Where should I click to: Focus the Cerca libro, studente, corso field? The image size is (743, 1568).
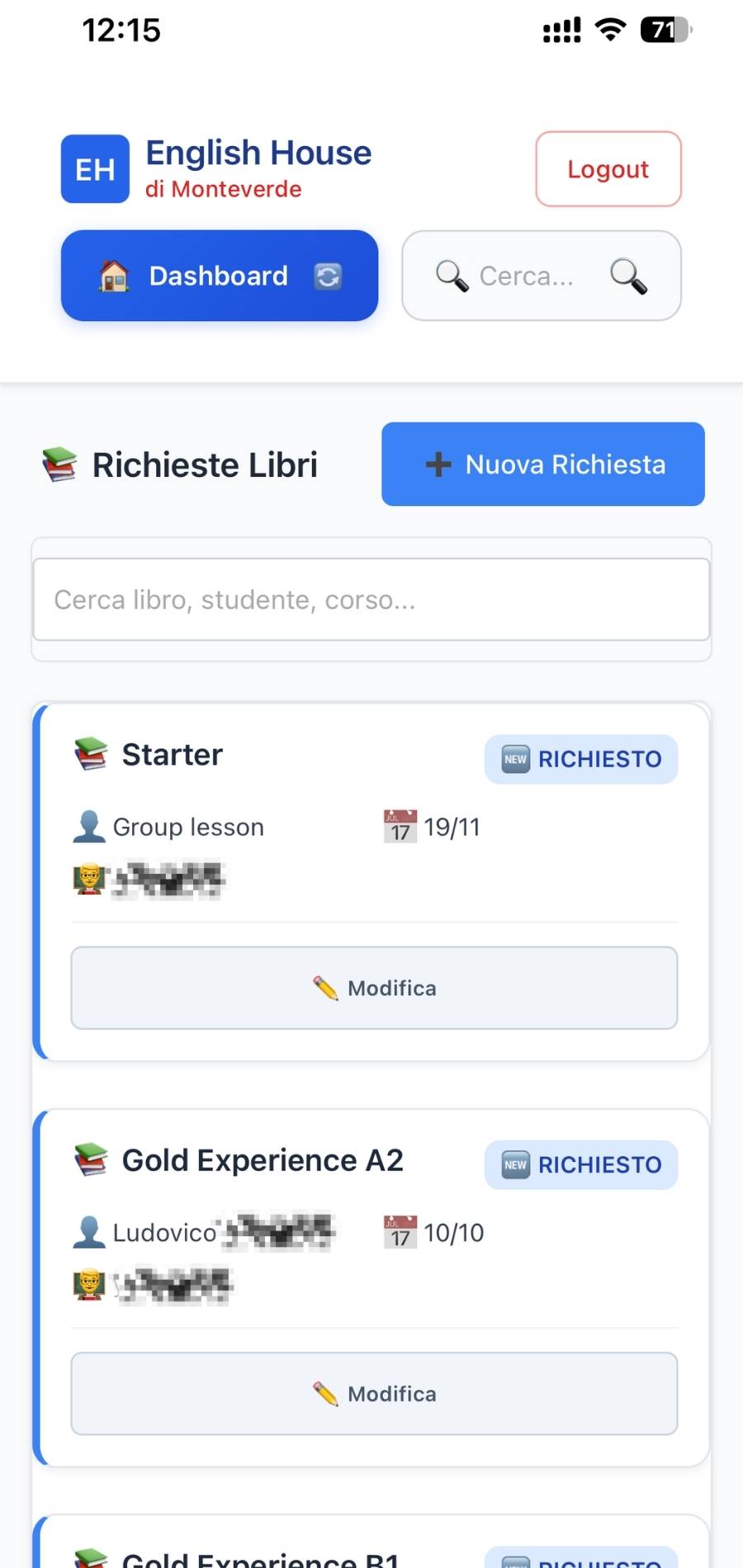coord(371,599)
